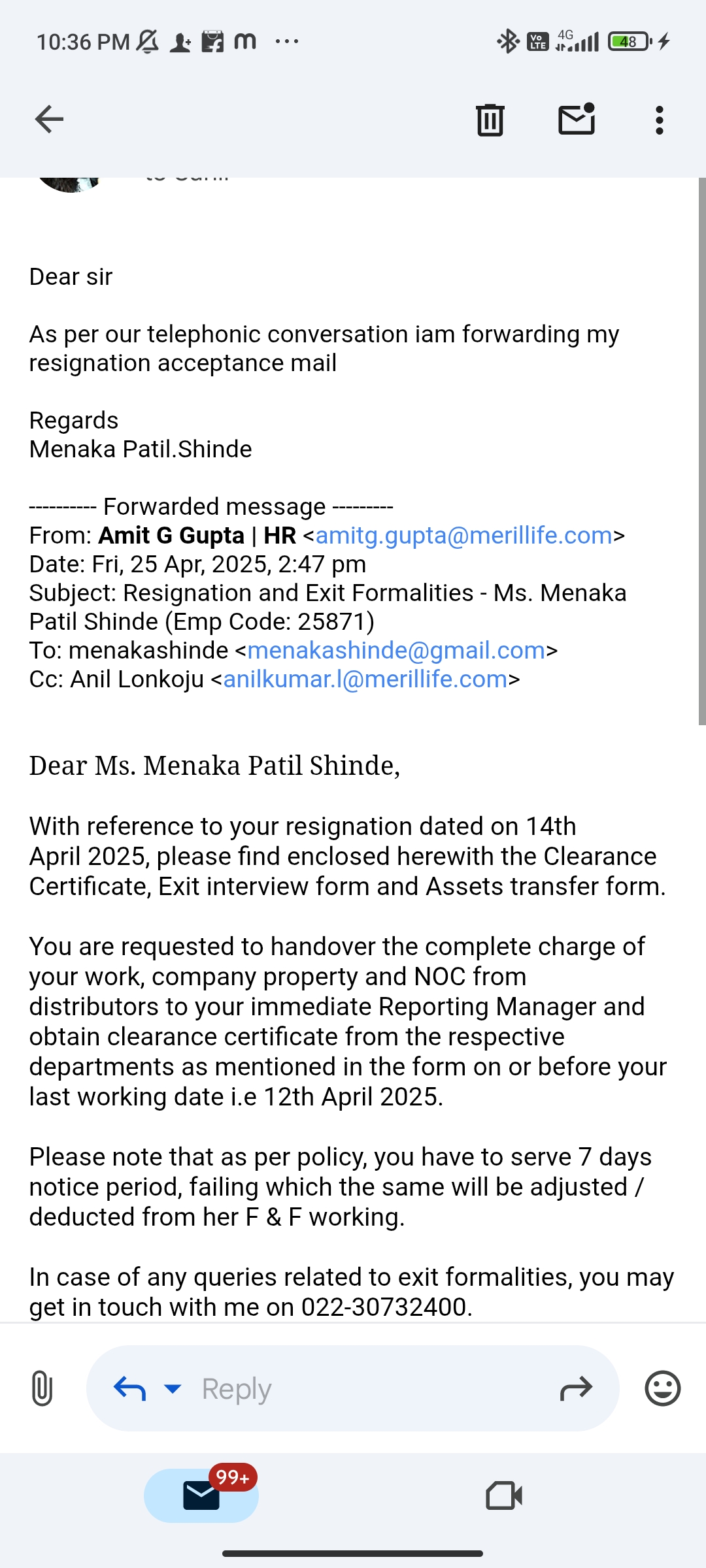Open amitg.gupta@merillife.com email link
This screenshot has height=1568, width=706.
(463, 536)
